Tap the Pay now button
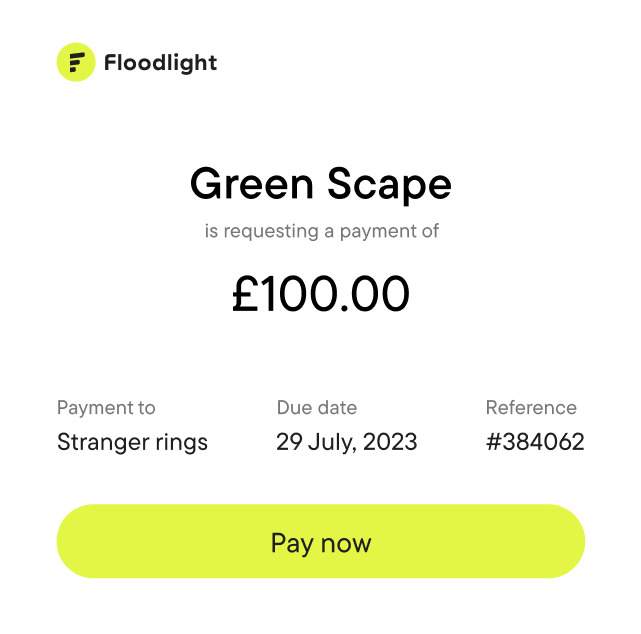This screenshot has width=641, height=634. 320,542
